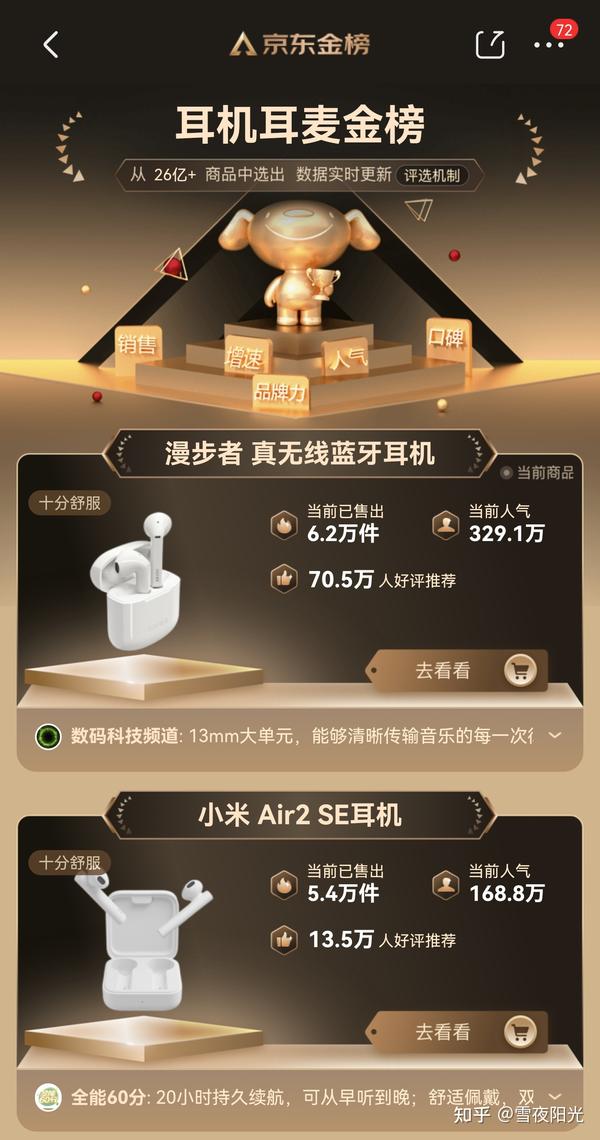
Task: Go back from the 京东金榜 page
Action: tap(51, 44)
